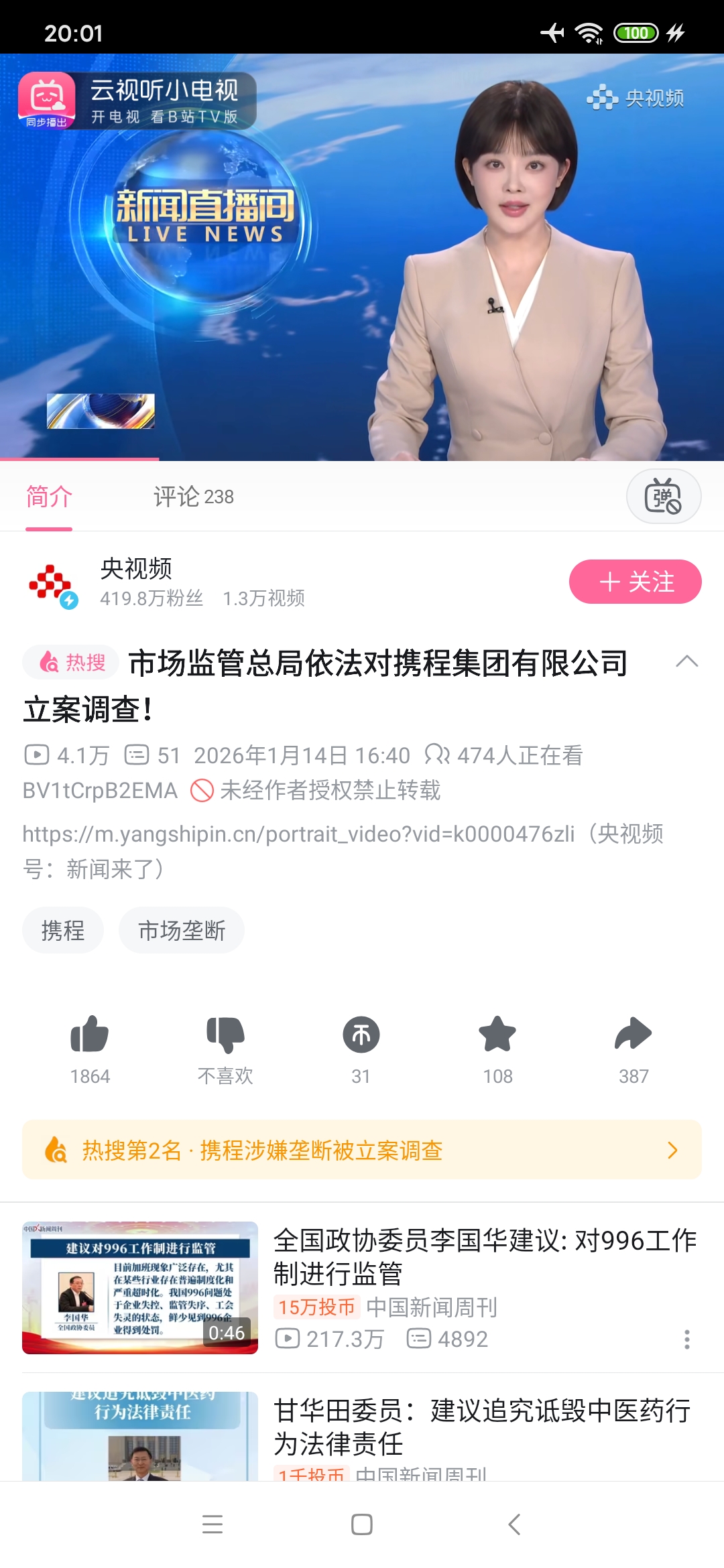
Task: Toggle the danmaku 弹 button
Action: (663, 497)
